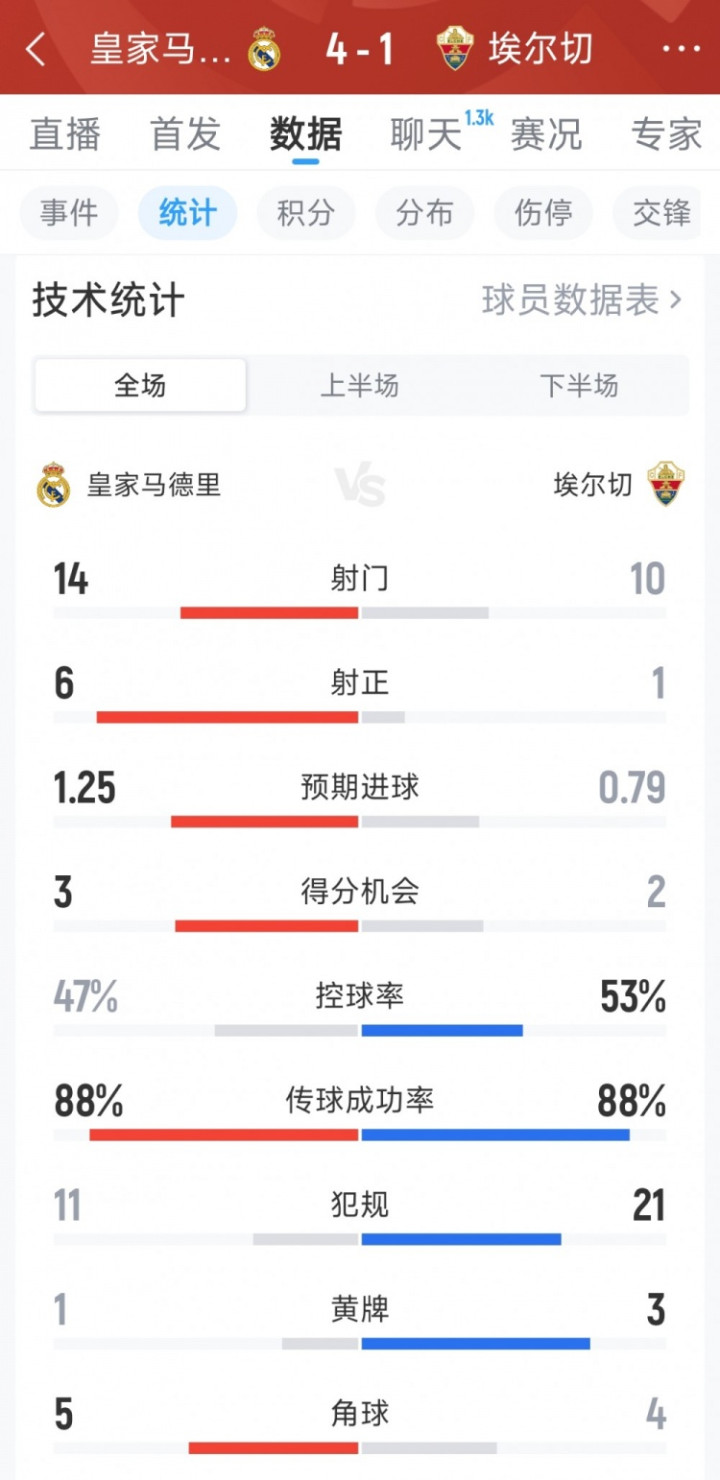
Task: Select the 分布 chip
Action: (x=424, y=213)
